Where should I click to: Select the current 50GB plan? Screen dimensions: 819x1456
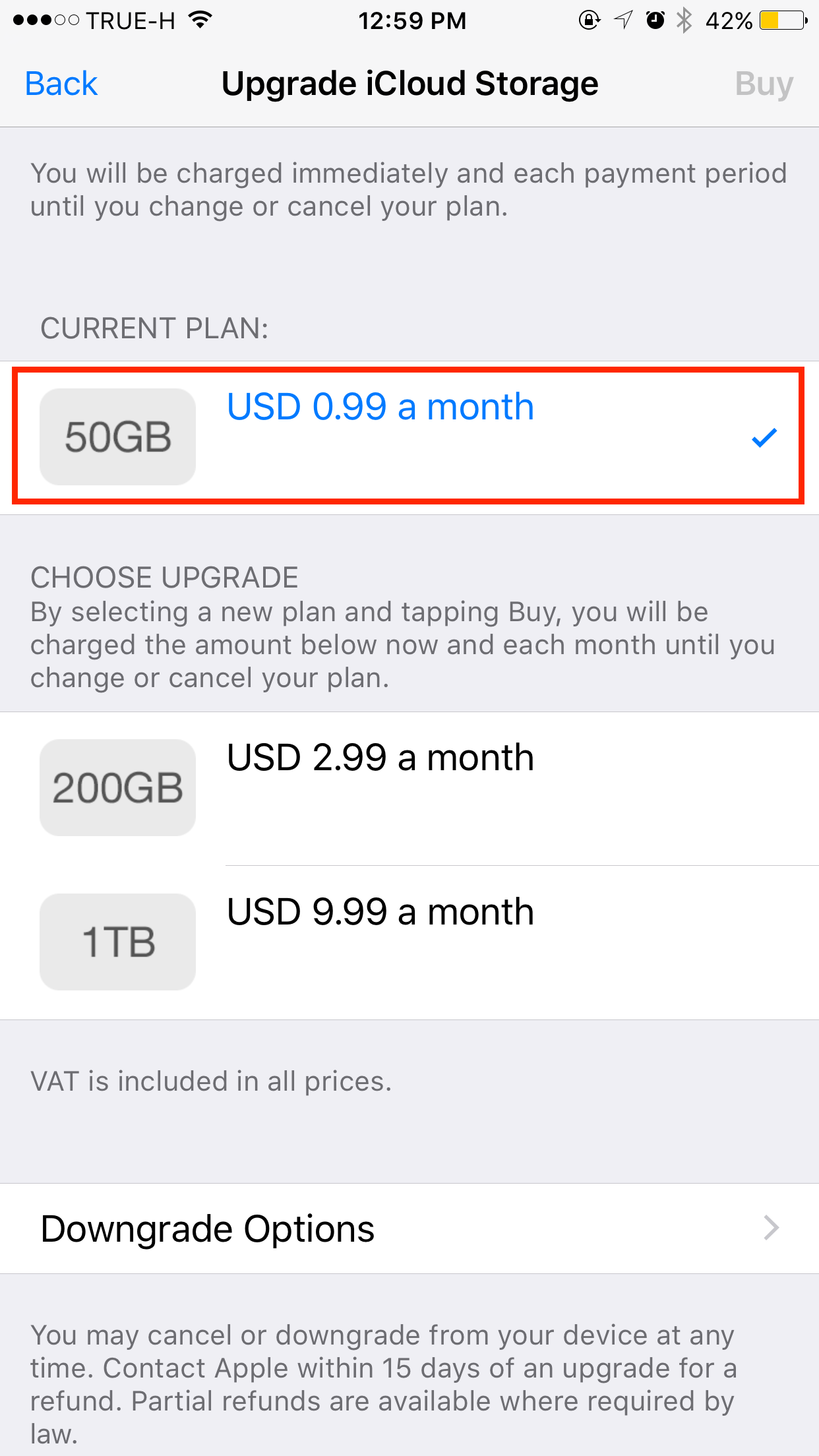point(409,437)
